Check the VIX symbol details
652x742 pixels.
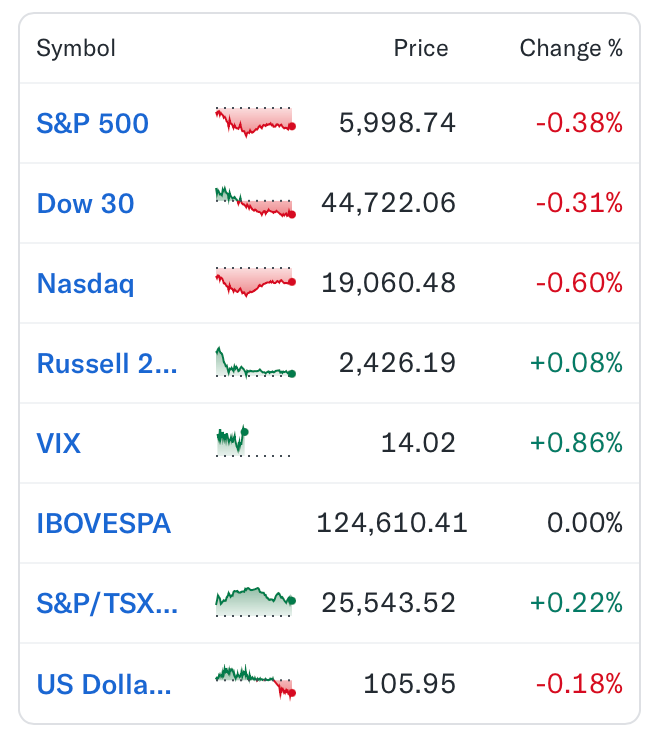(59, 443)
